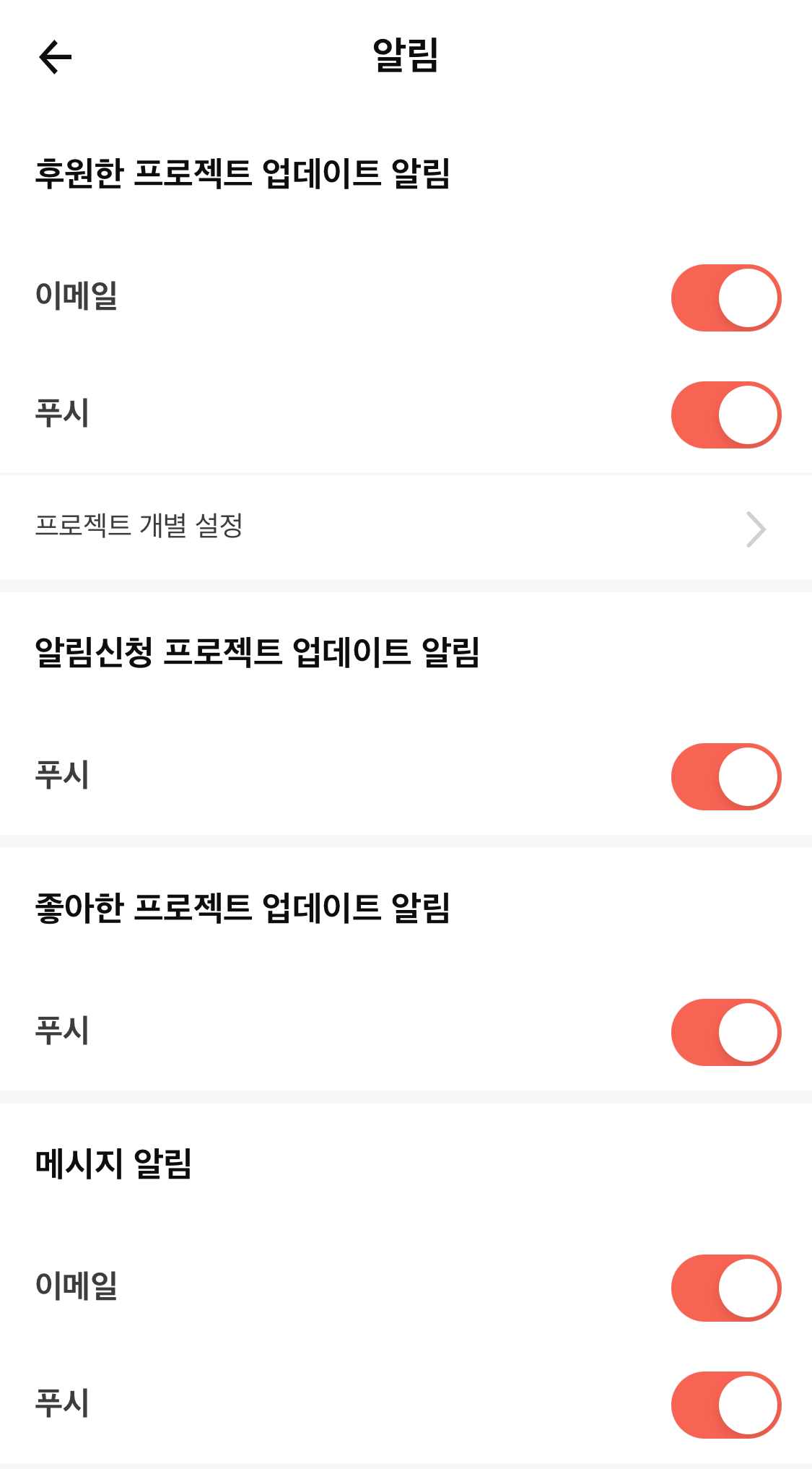Go back from the 알림 settings screen
The height and width of the screenshot is (1469, 812).
tap(56, 57)
